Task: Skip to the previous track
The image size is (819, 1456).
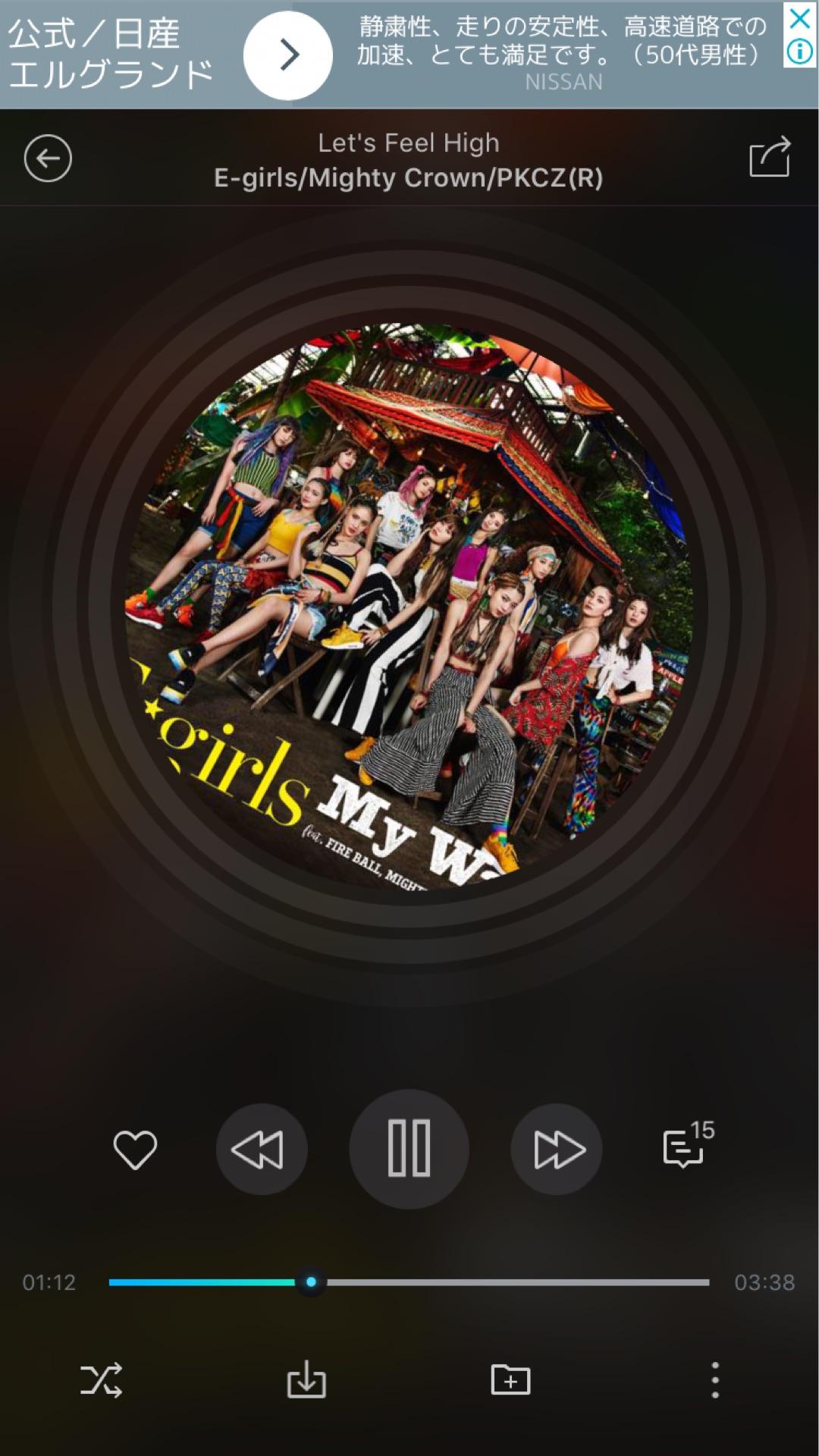Action: [261, 1149]
